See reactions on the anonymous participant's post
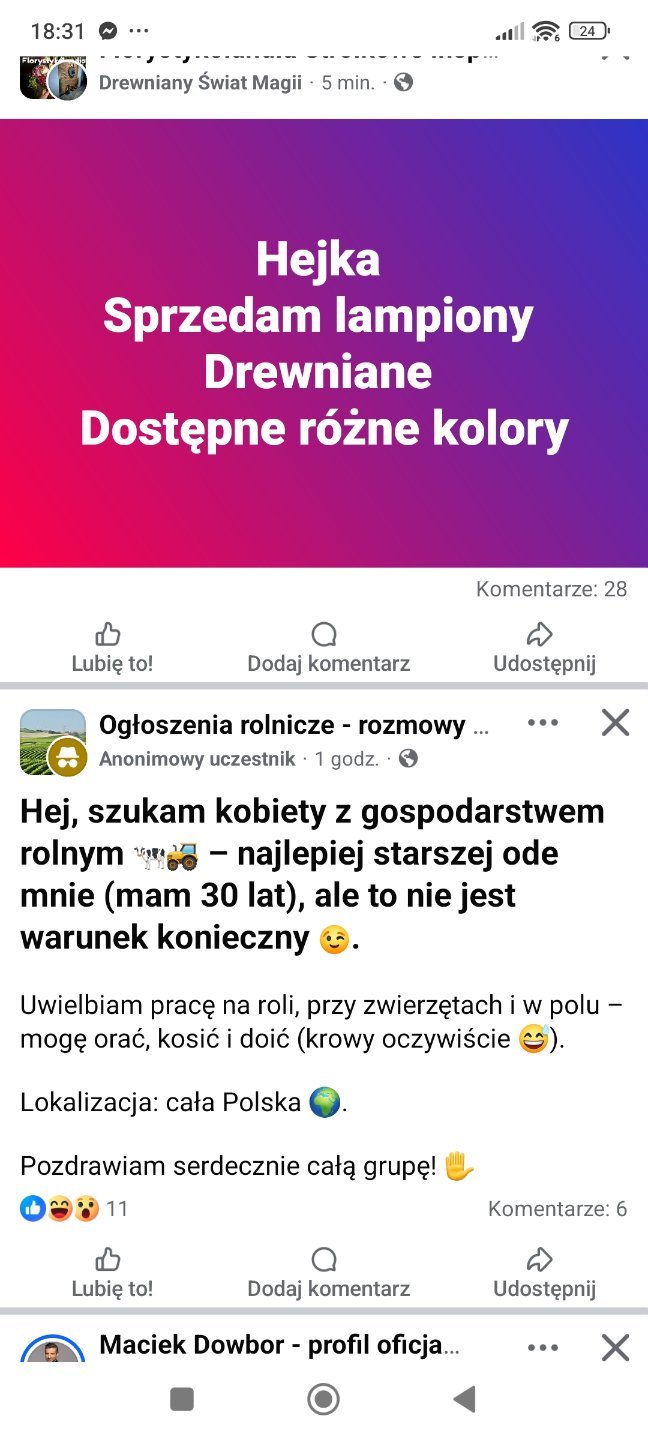 coord(75,1209)
